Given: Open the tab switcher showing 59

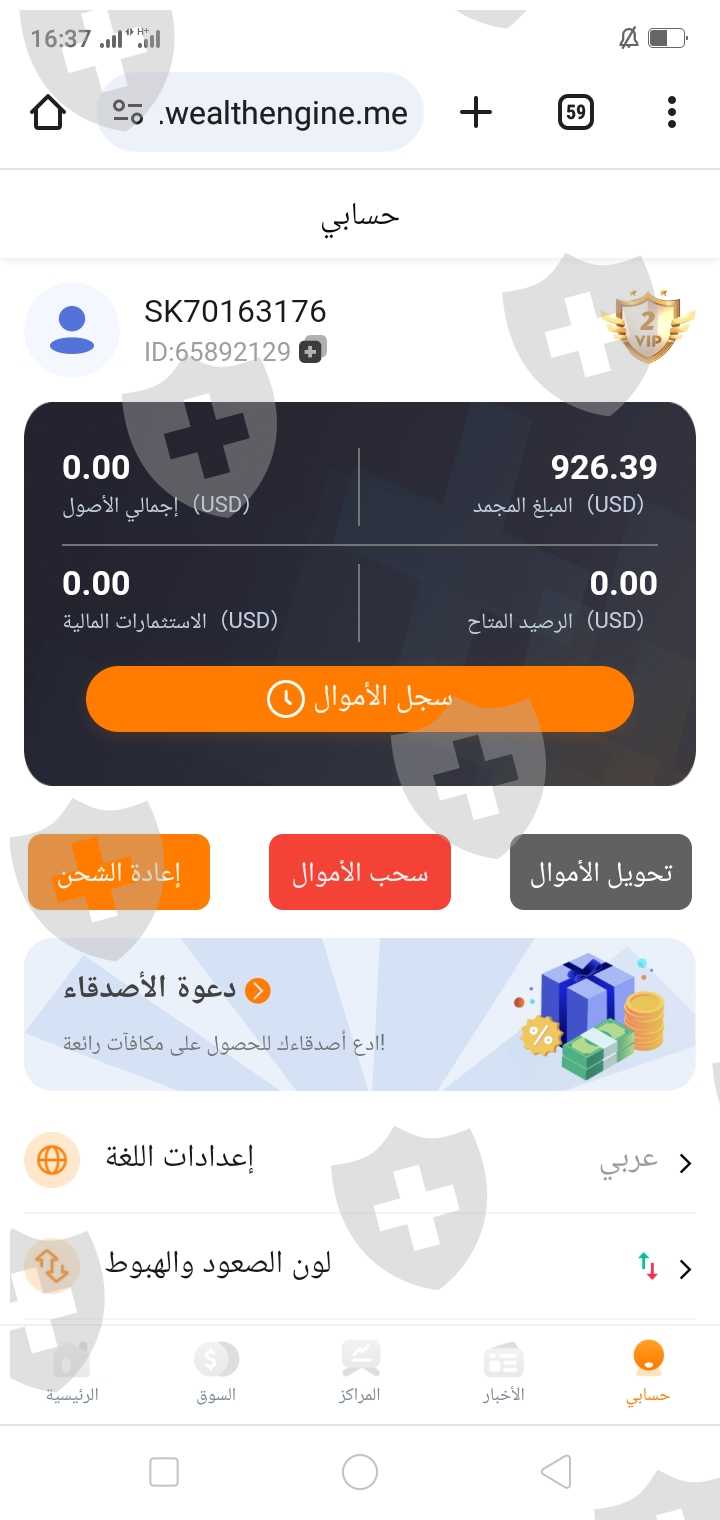Looking at the screenshot, I should tap(576, 112).
